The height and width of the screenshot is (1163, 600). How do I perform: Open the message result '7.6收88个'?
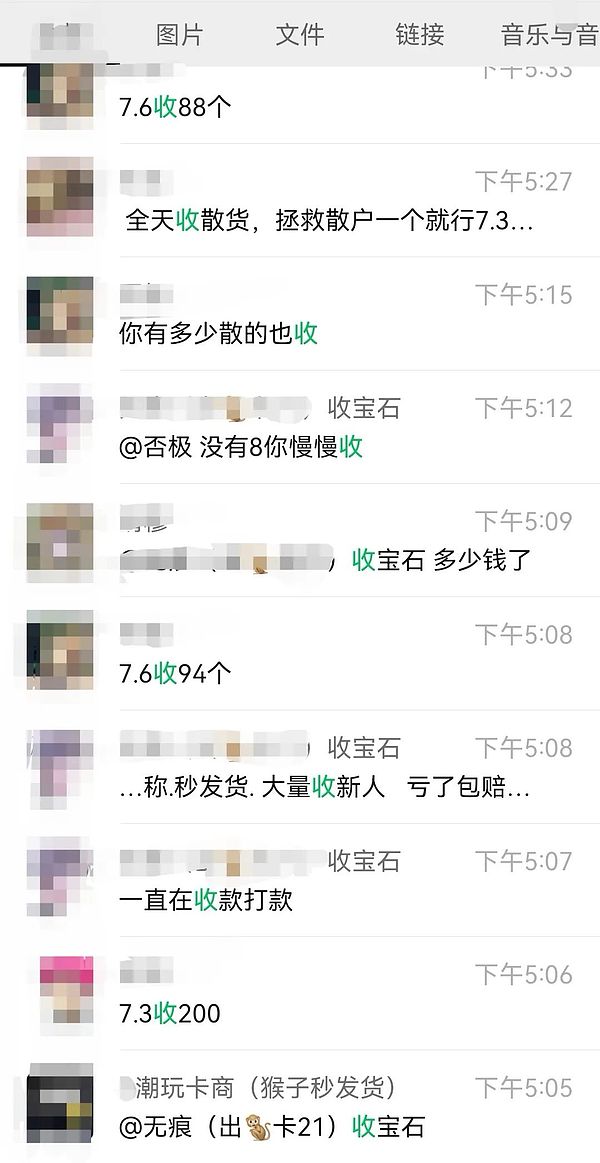coord(300,105)
